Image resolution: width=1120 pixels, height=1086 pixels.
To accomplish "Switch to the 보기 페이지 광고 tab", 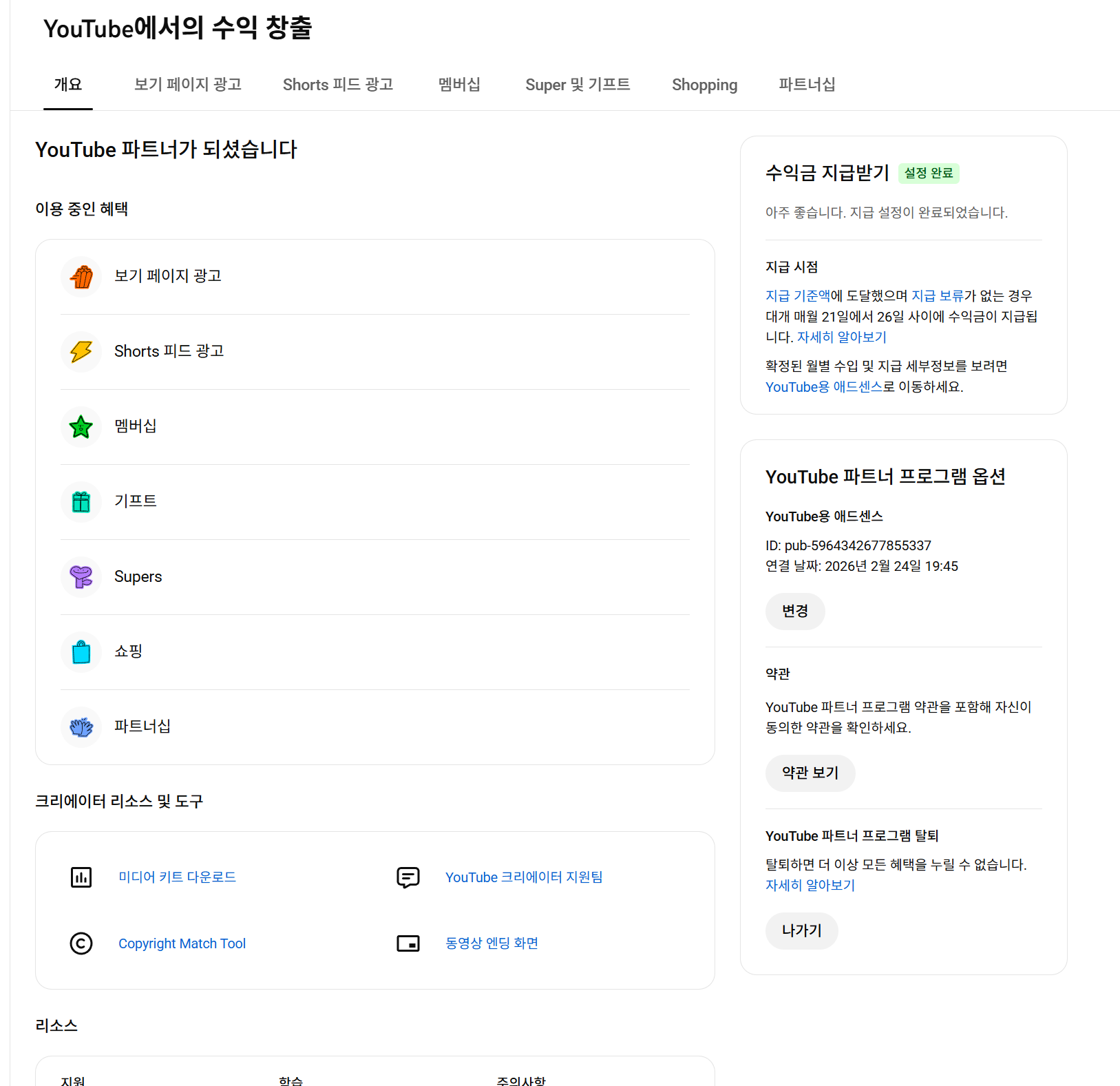I will coord(187,85).
